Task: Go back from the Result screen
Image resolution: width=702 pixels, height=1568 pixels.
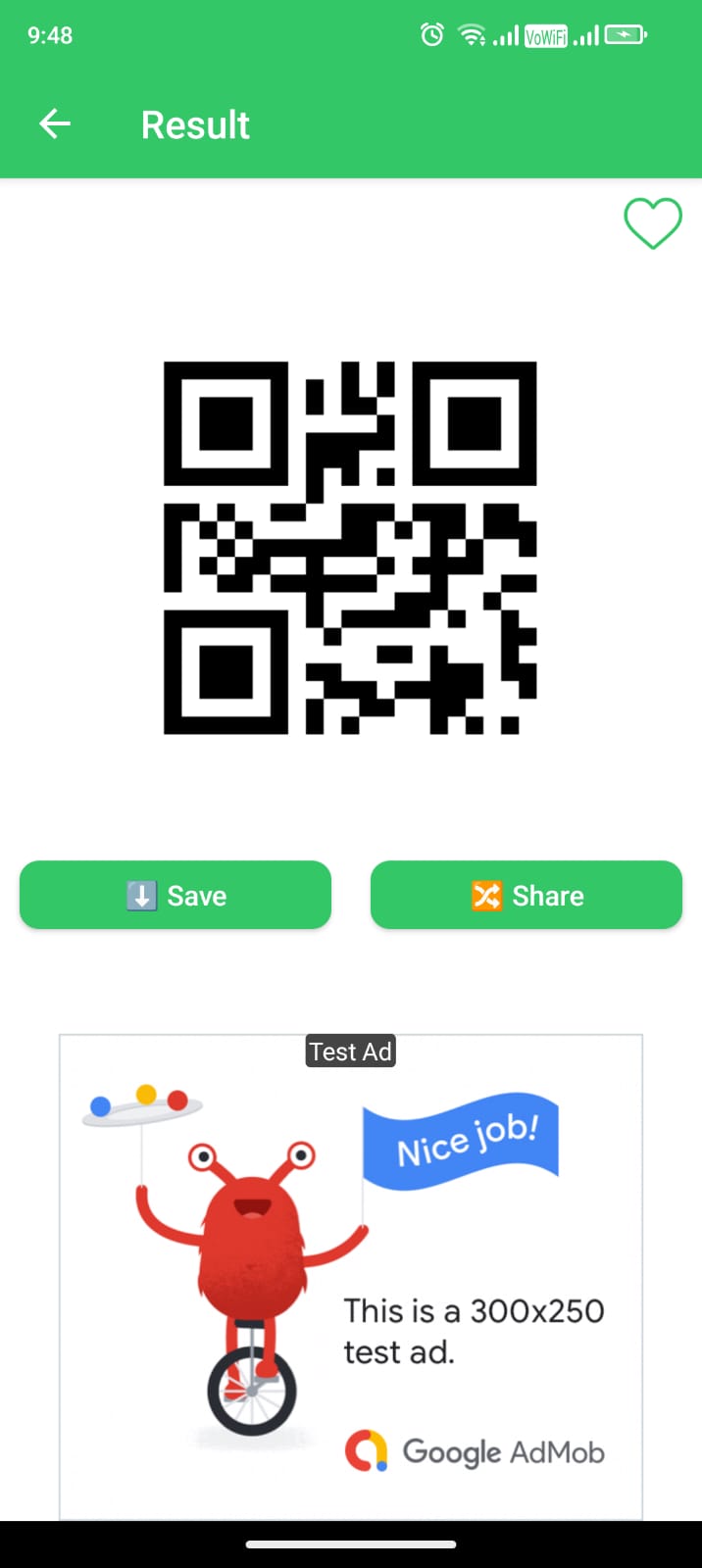Action: 55,124
